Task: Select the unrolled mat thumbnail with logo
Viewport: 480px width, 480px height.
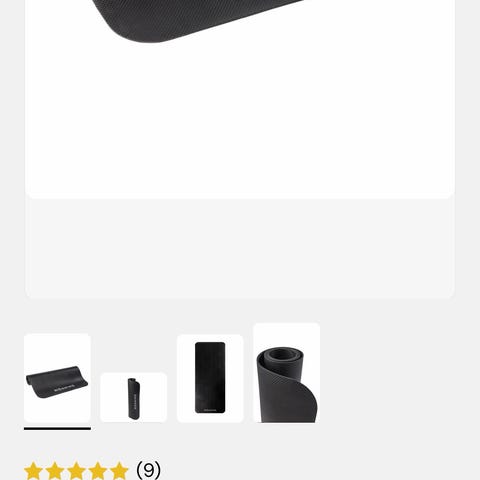Action: click(x=57, y=378)
